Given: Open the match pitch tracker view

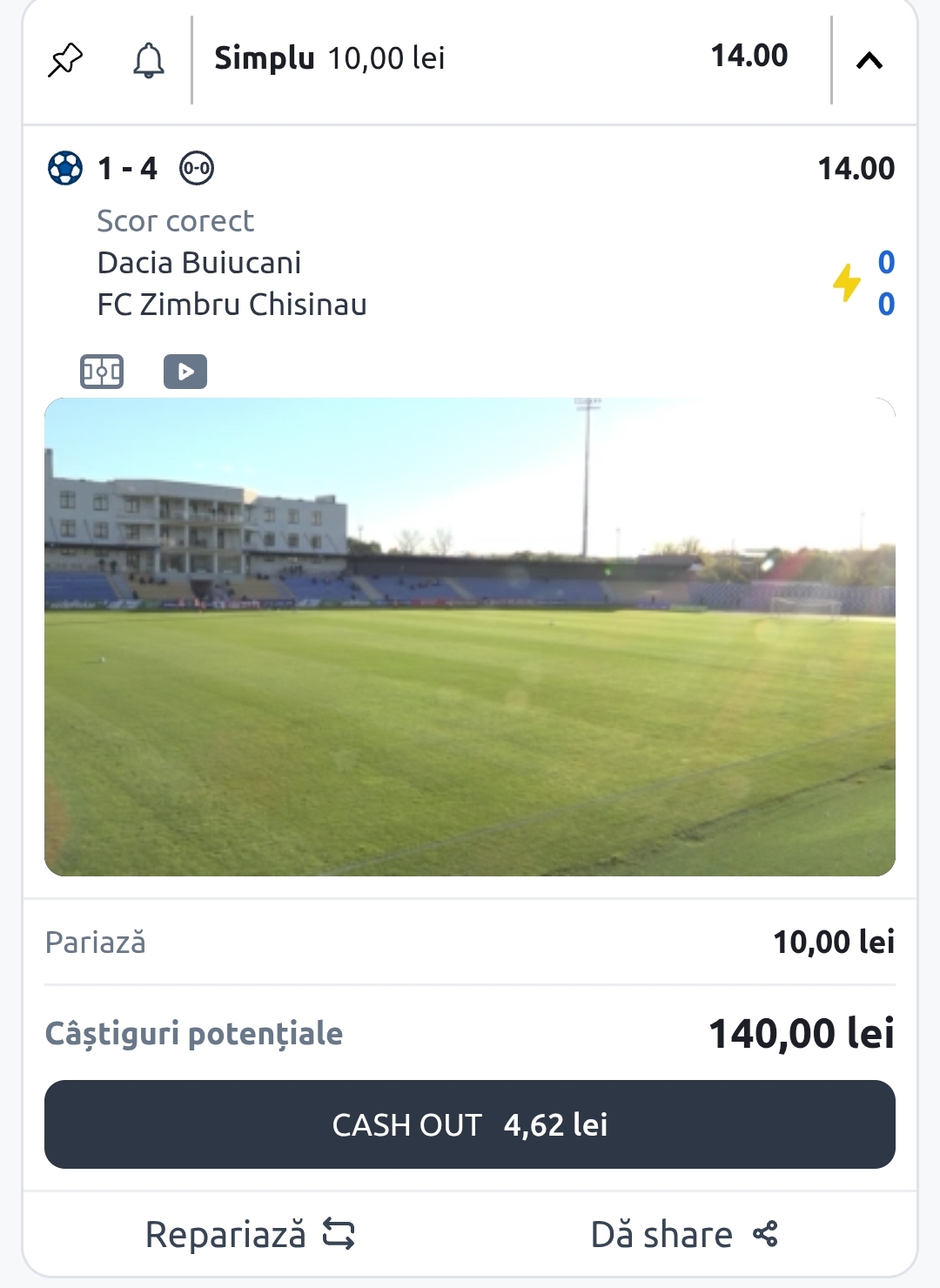Looking at the screenshot, I should pyautogui.click(x=102, y=372).
